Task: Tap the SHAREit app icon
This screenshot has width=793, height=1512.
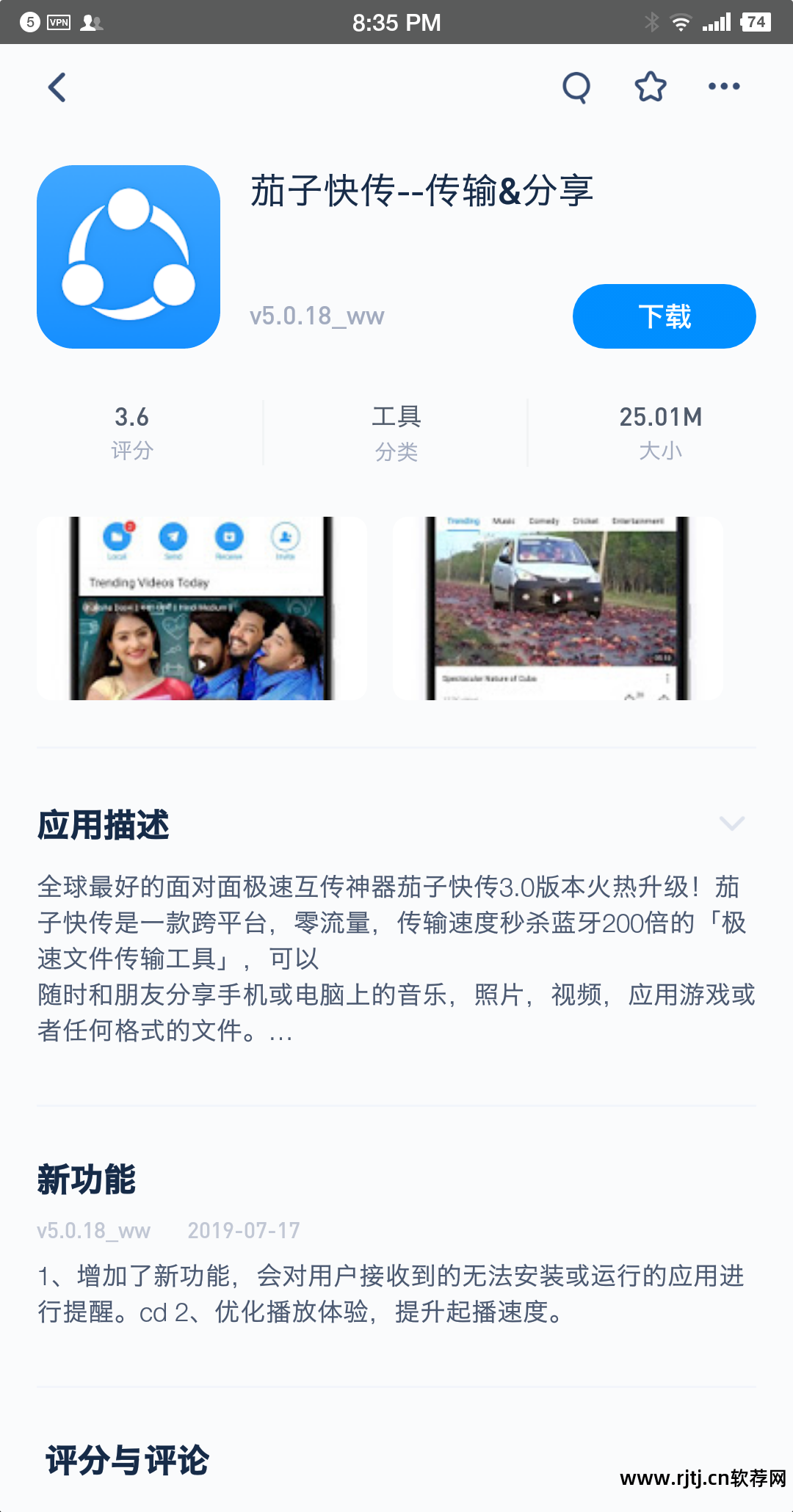Action: coord(128,258)
